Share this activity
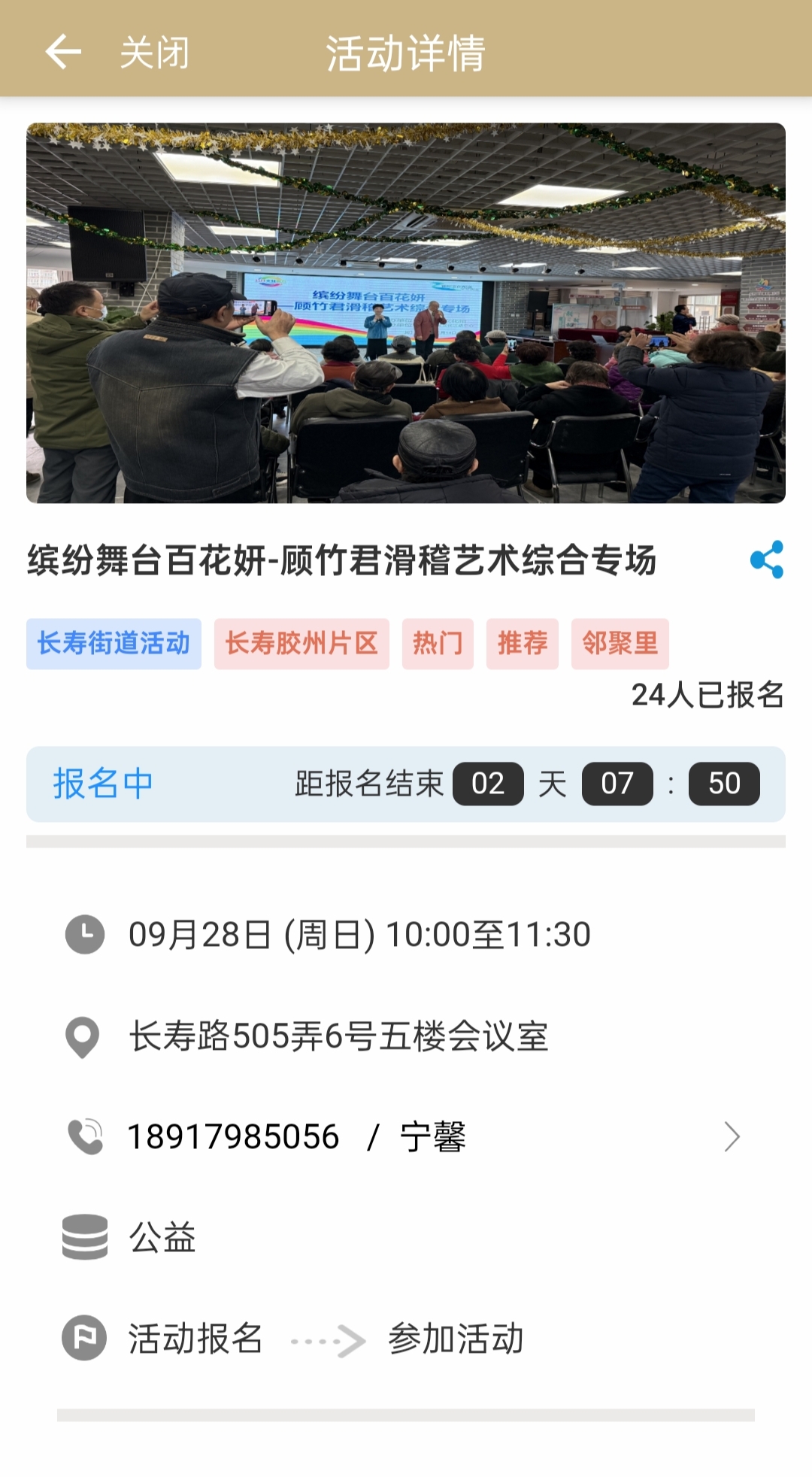812x1477 pixels. [766, 560]
